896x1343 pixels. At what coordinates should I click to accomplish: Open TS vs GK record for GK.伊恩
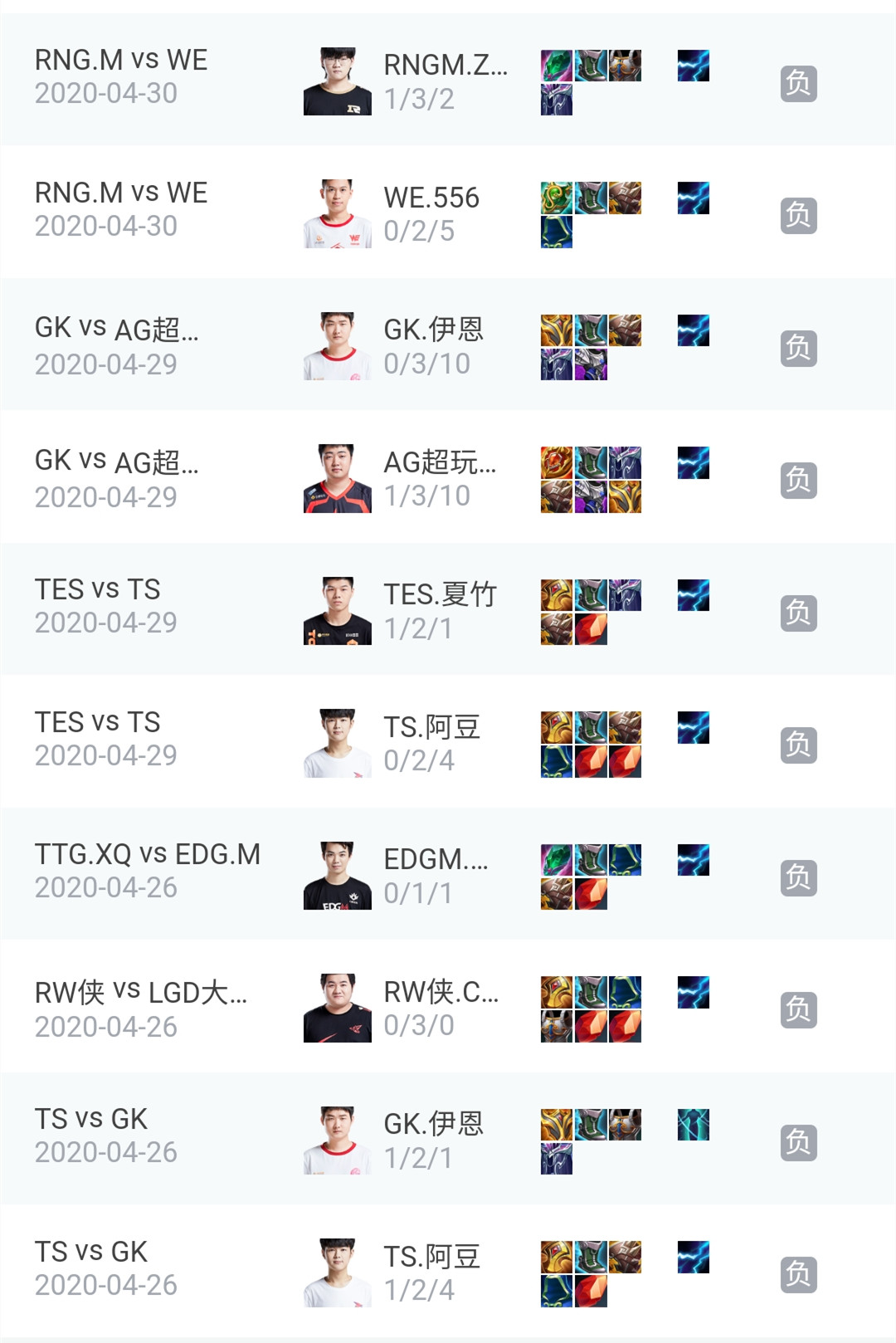coord(448,1139)
